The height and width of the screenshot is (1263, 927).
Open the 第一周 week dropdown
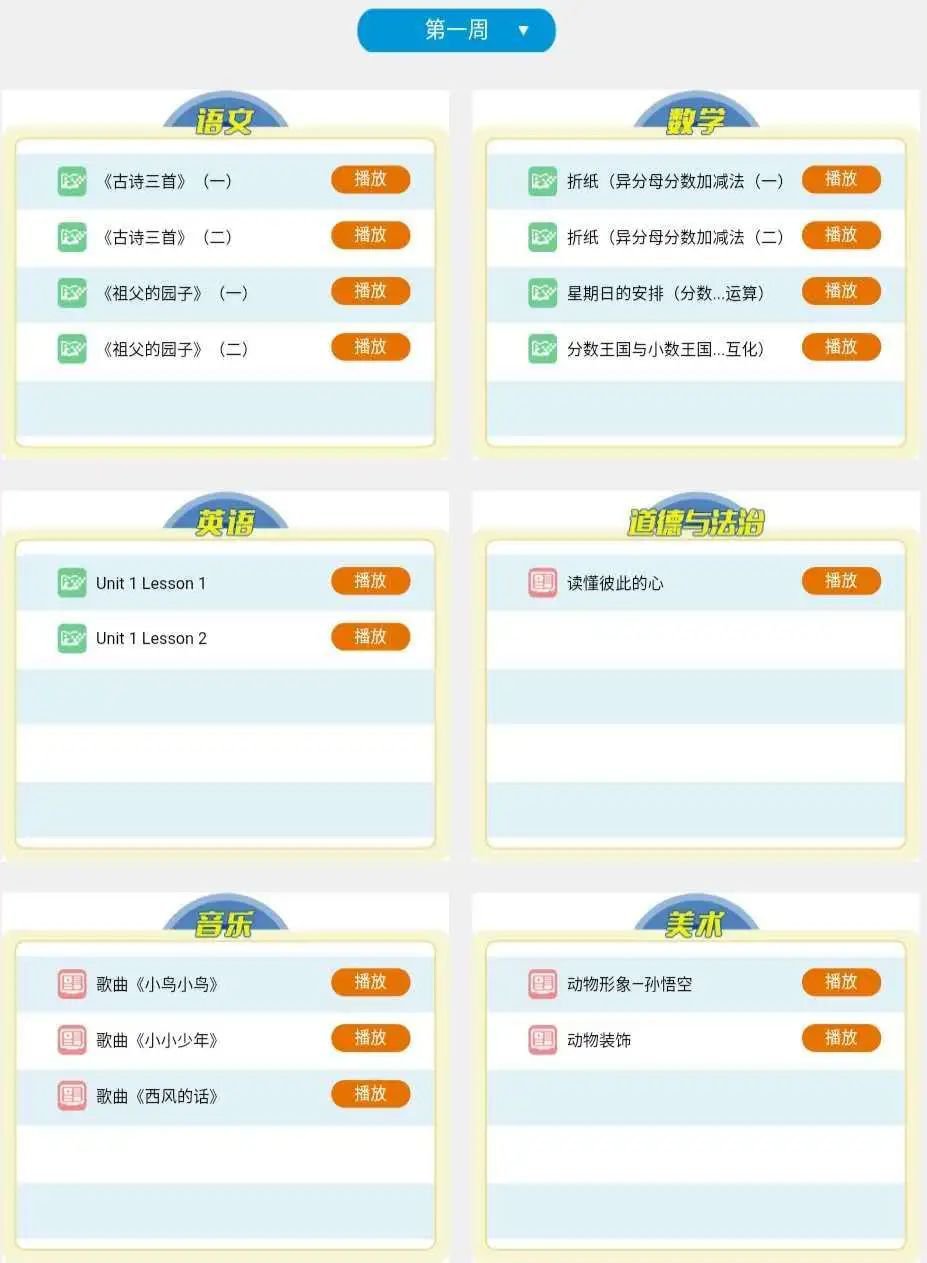456,30
